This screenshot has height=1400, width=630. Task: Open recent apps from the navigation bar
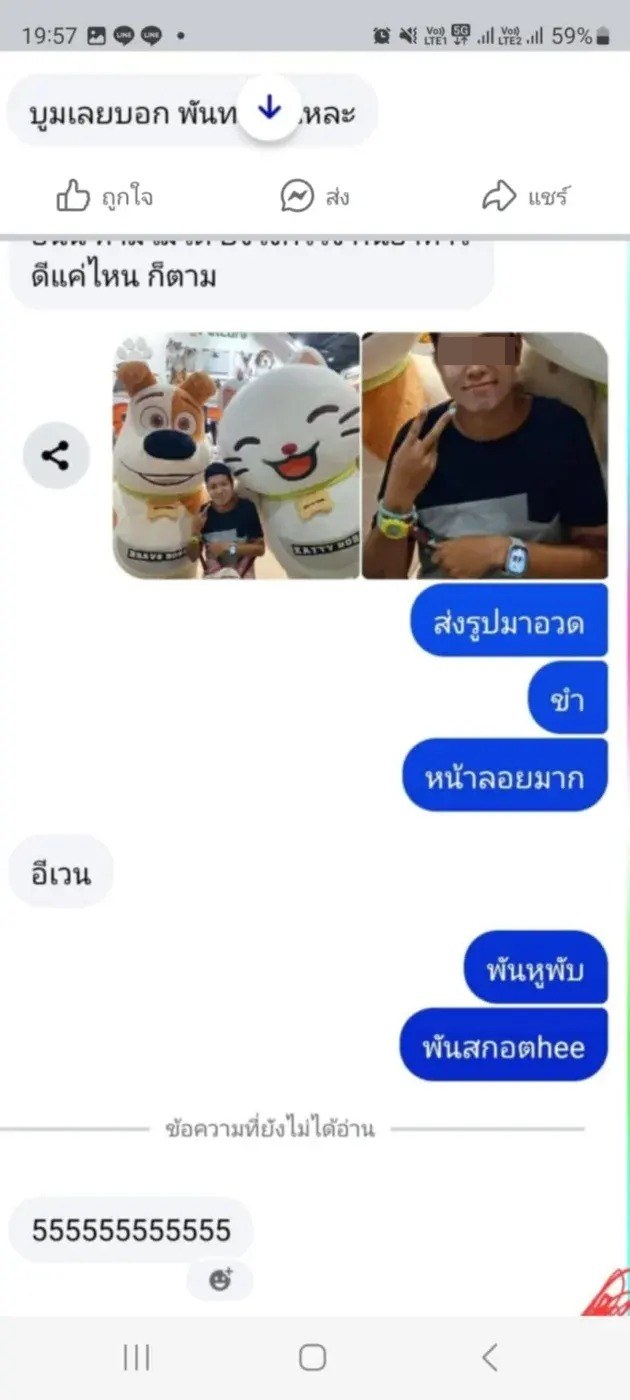click(136, 1357)
